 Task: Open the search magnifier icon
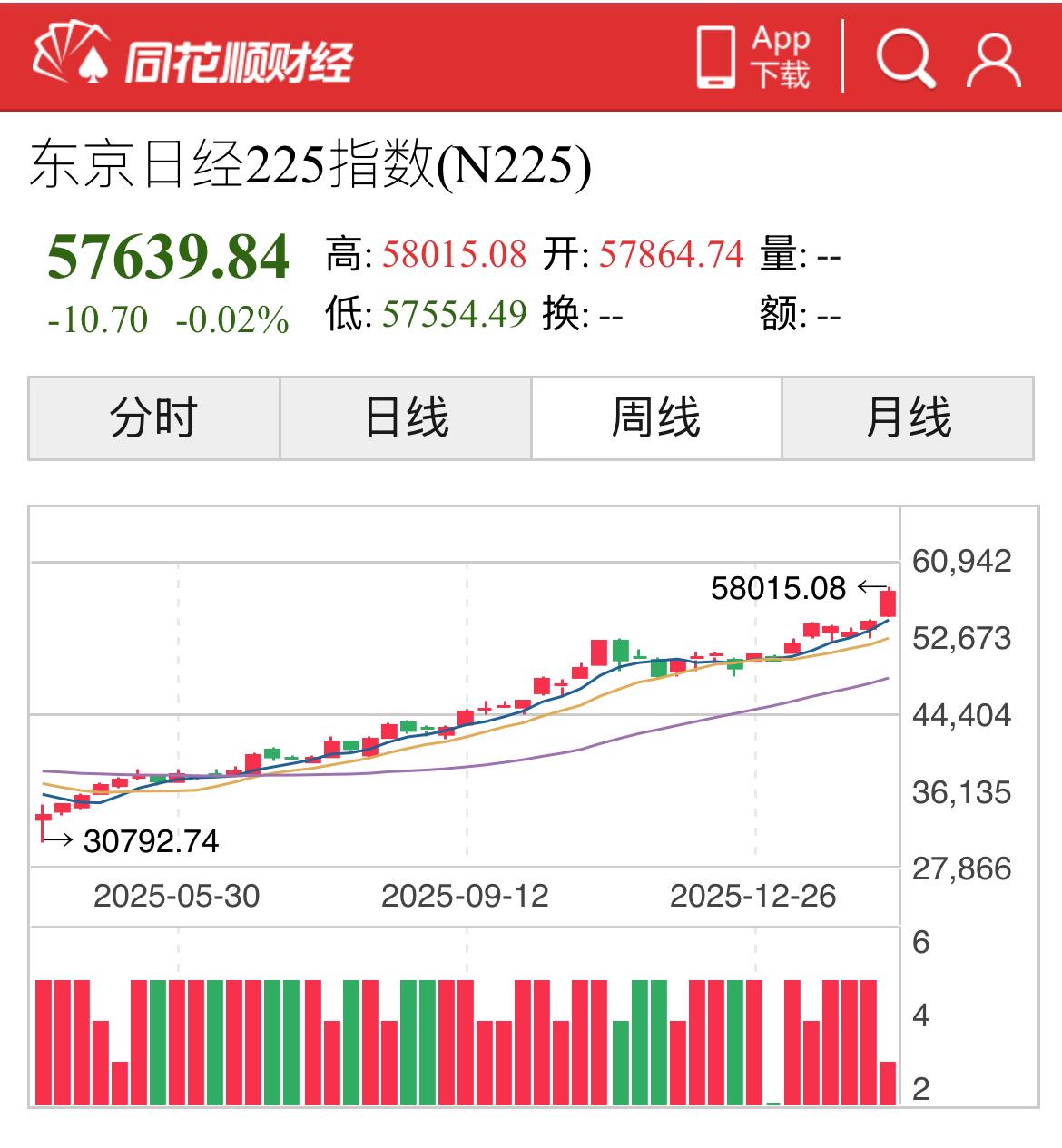(x=905, y=58)
